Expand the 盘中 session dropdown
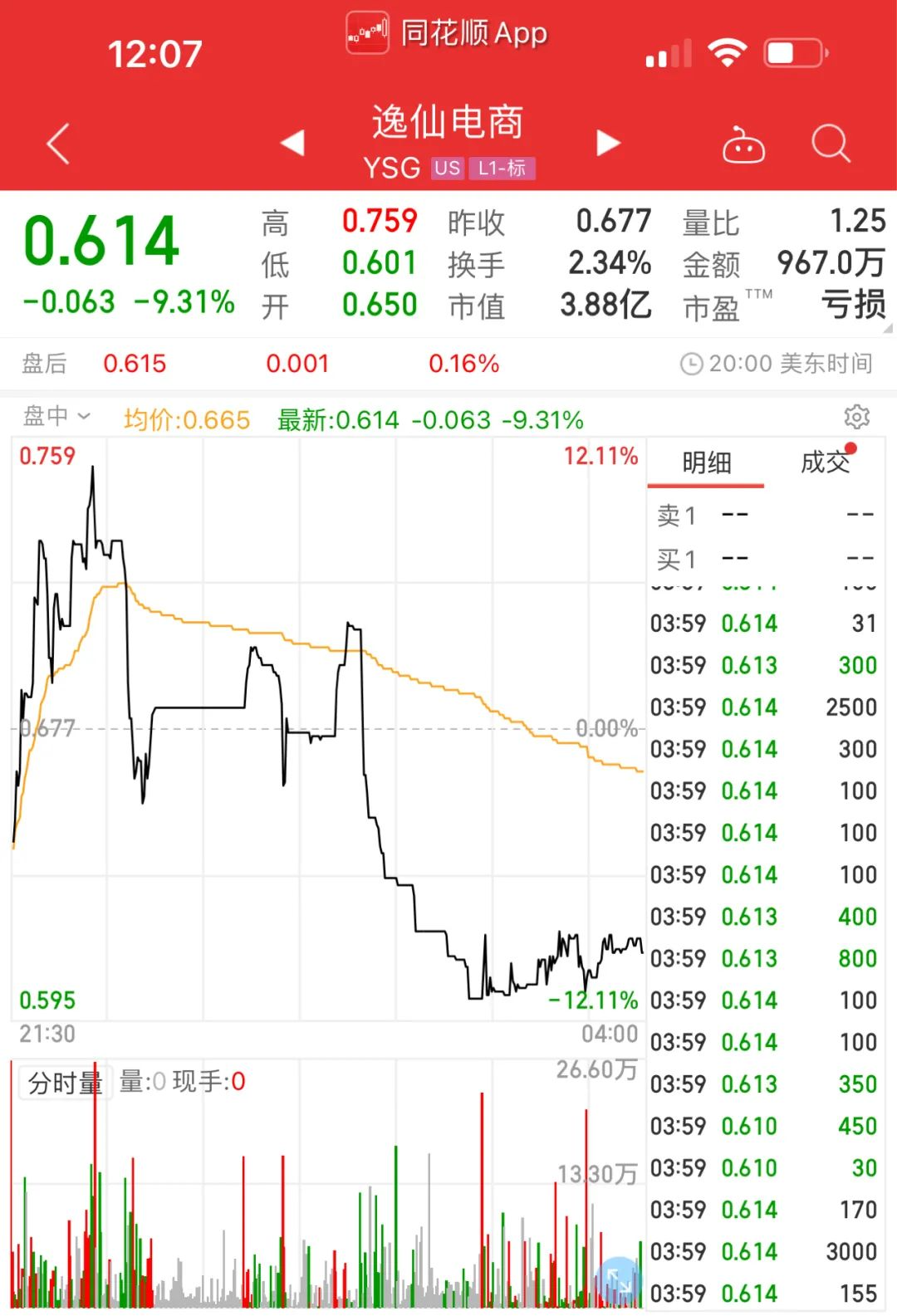 point(56,416)
